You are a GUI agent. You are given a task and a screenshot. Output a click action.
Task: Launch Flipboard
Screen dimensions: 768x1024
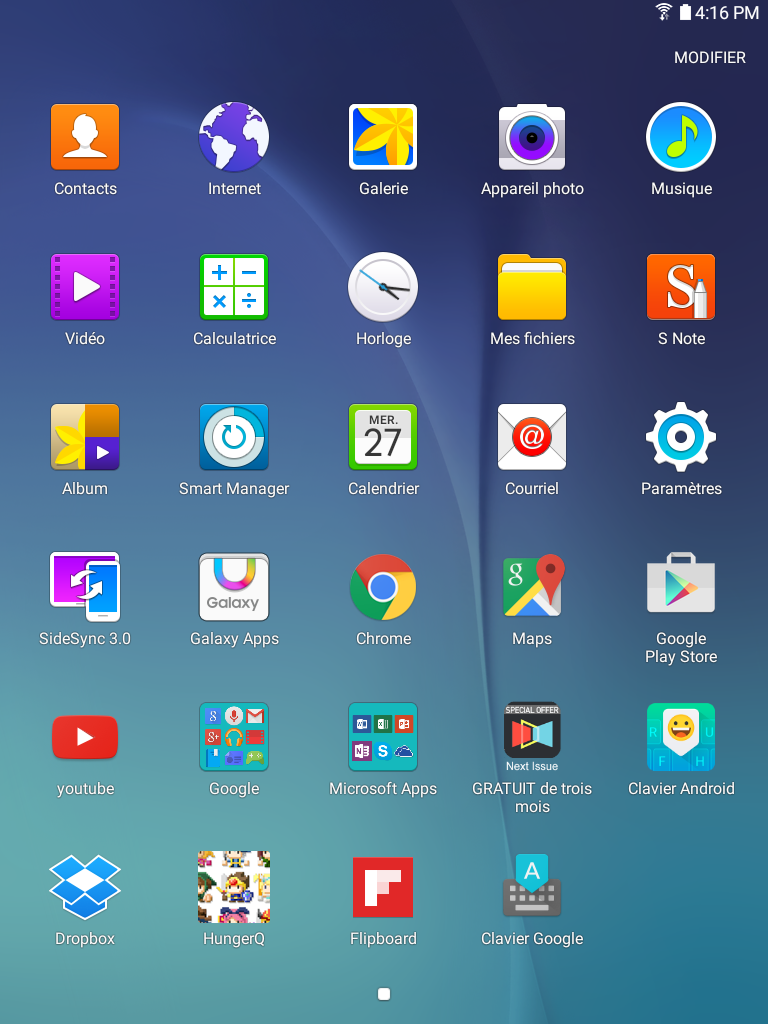click(383, 887)
